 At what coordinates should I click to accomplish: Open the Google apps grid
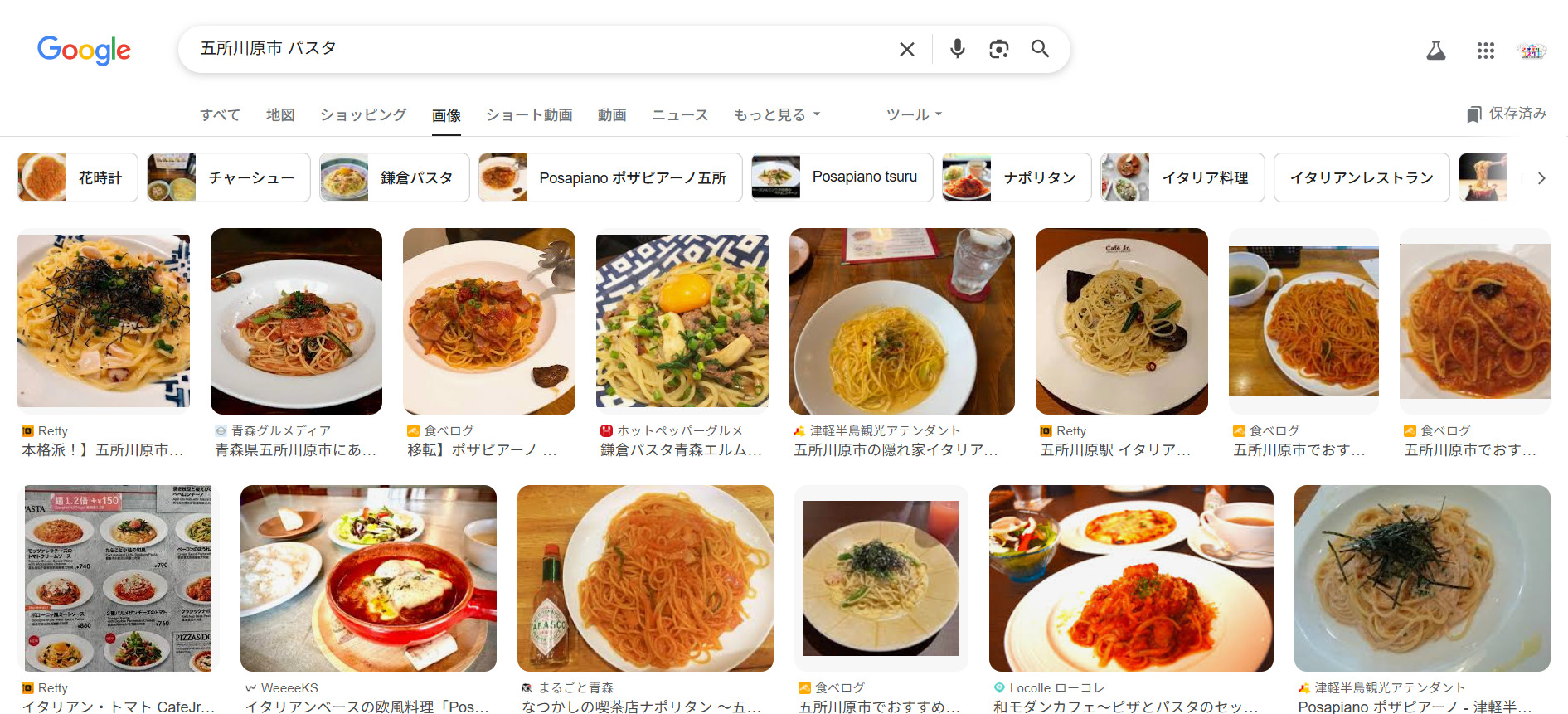tap(1485, 51)
